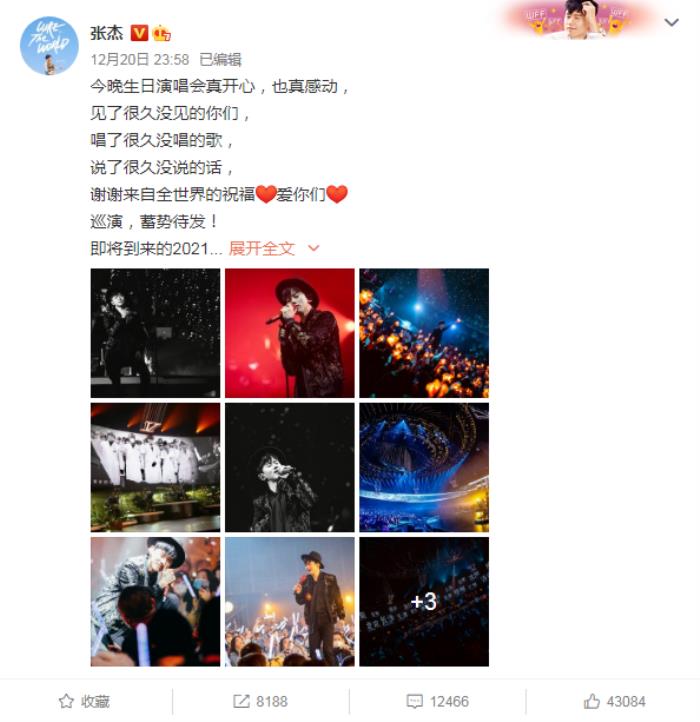
Task: Open the blue stage arena photo
Action: pos(424,467)
